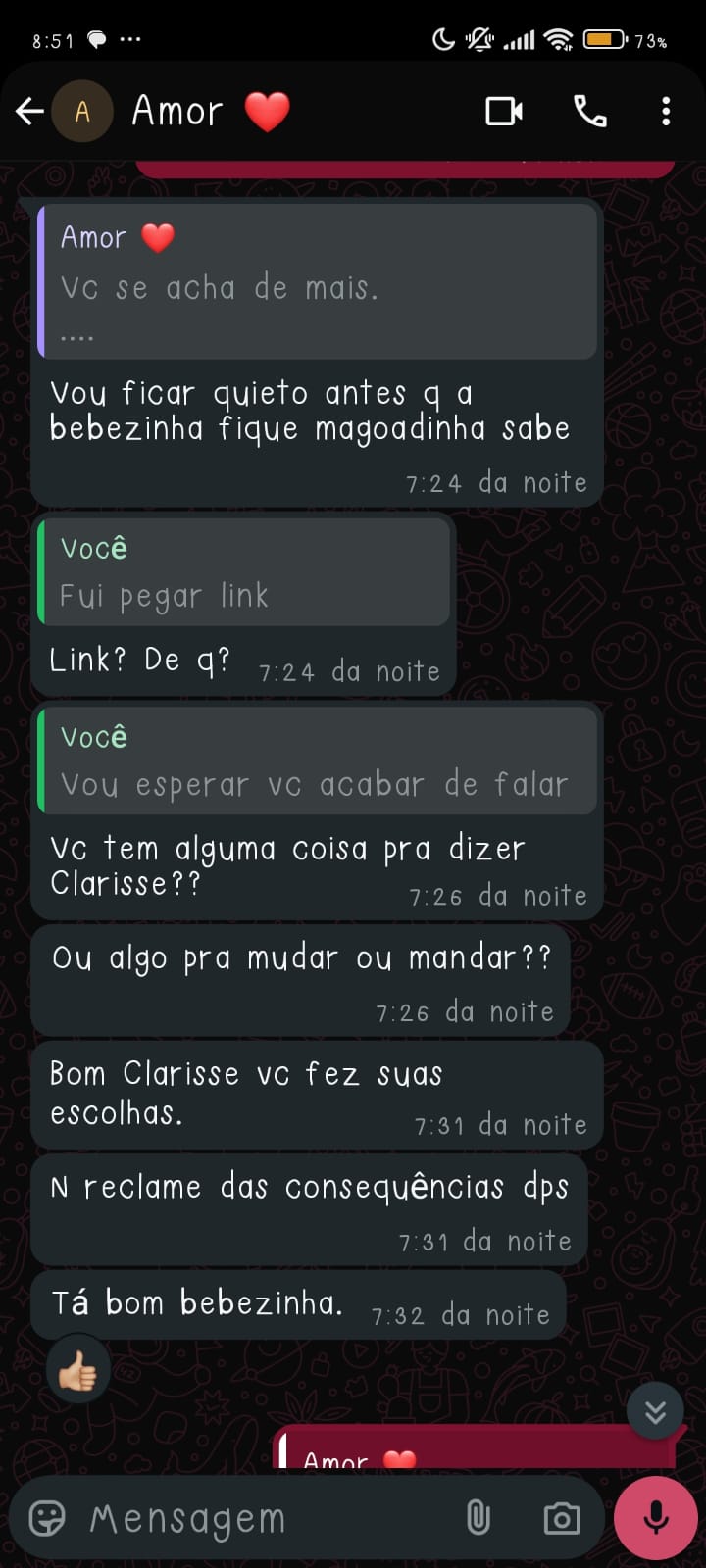
Task: Jump to quoted 'Vou esperar vc acabar de falar'
Action: coord(317,761)
